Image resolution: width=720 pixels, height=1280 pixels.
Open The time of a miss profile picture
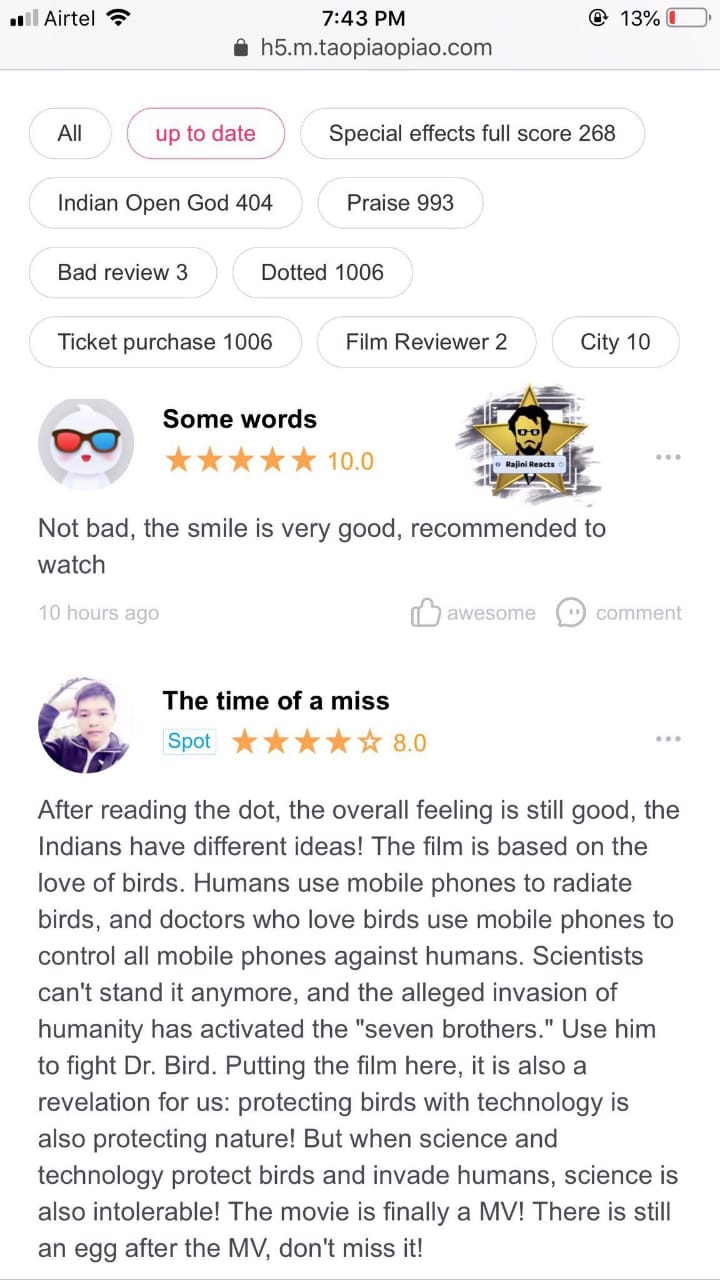pyautogui.click(x=86, y=726)
